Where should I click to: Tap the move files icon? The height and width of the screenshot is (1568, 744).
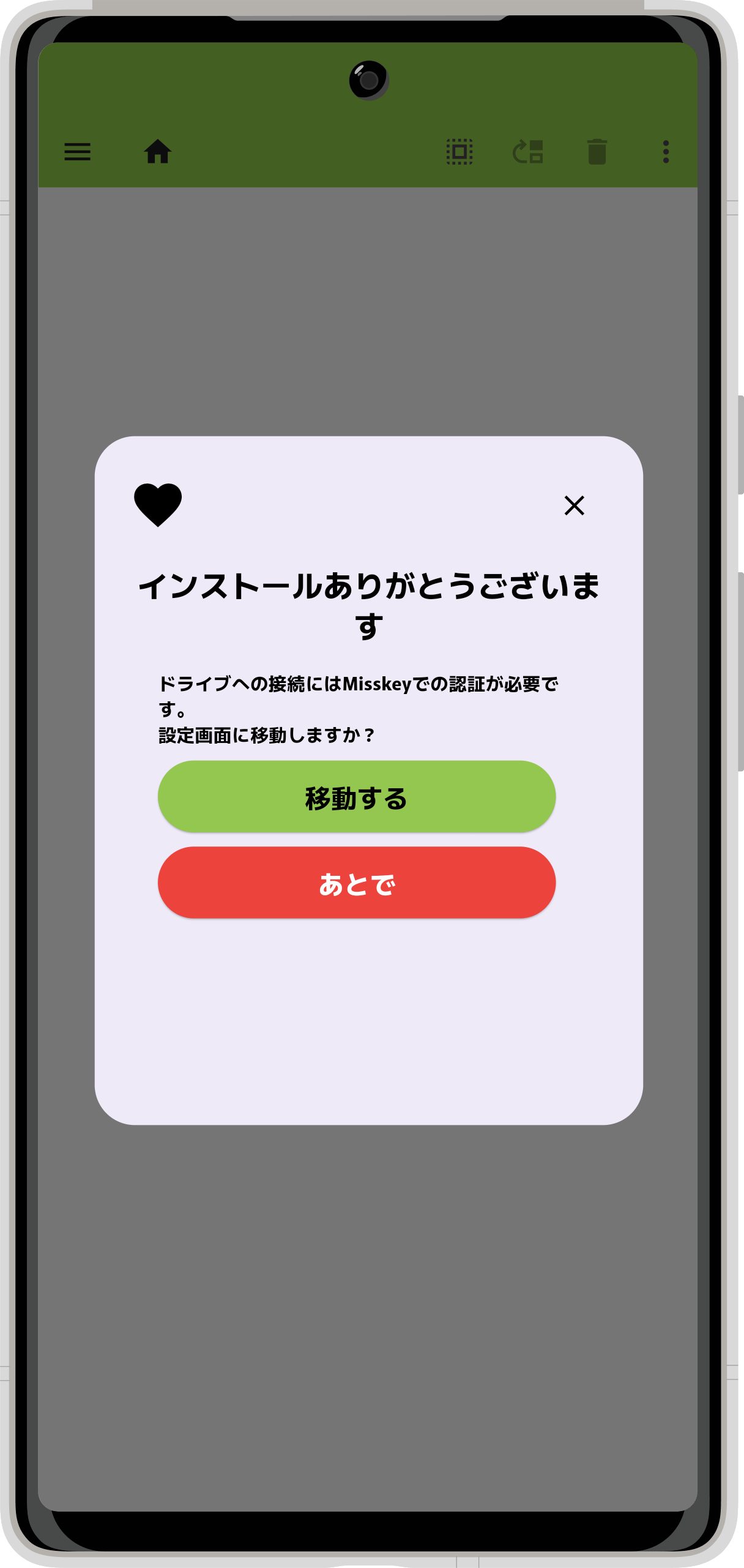[x=528, y=152]
